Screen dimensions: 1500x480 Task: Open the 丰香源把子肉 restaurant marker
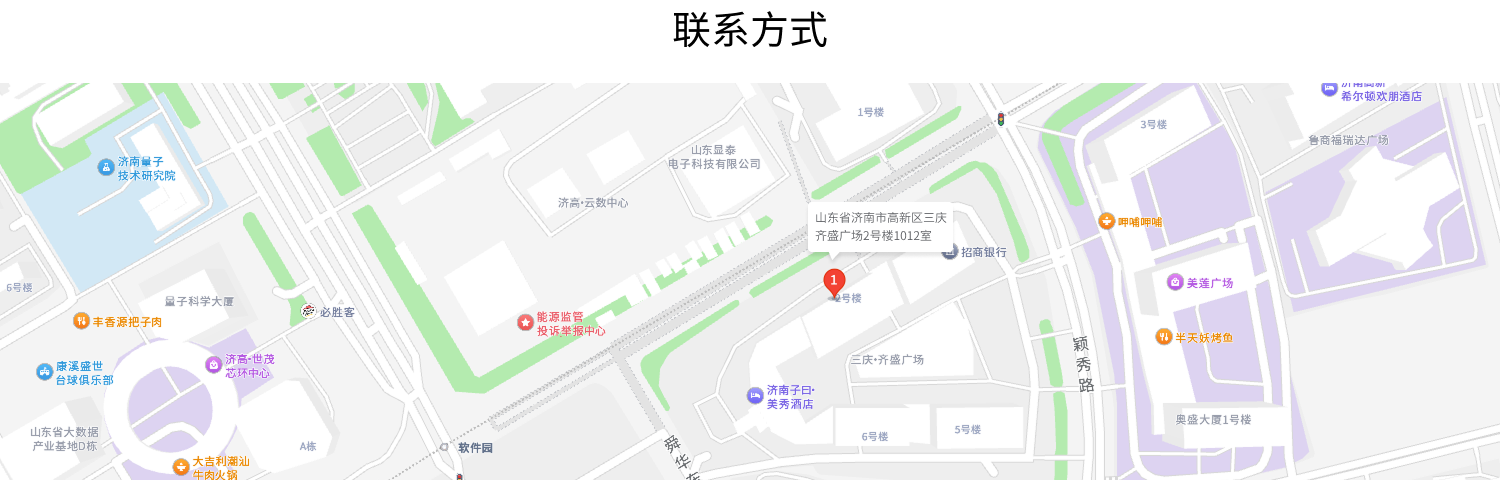point(82,321)
